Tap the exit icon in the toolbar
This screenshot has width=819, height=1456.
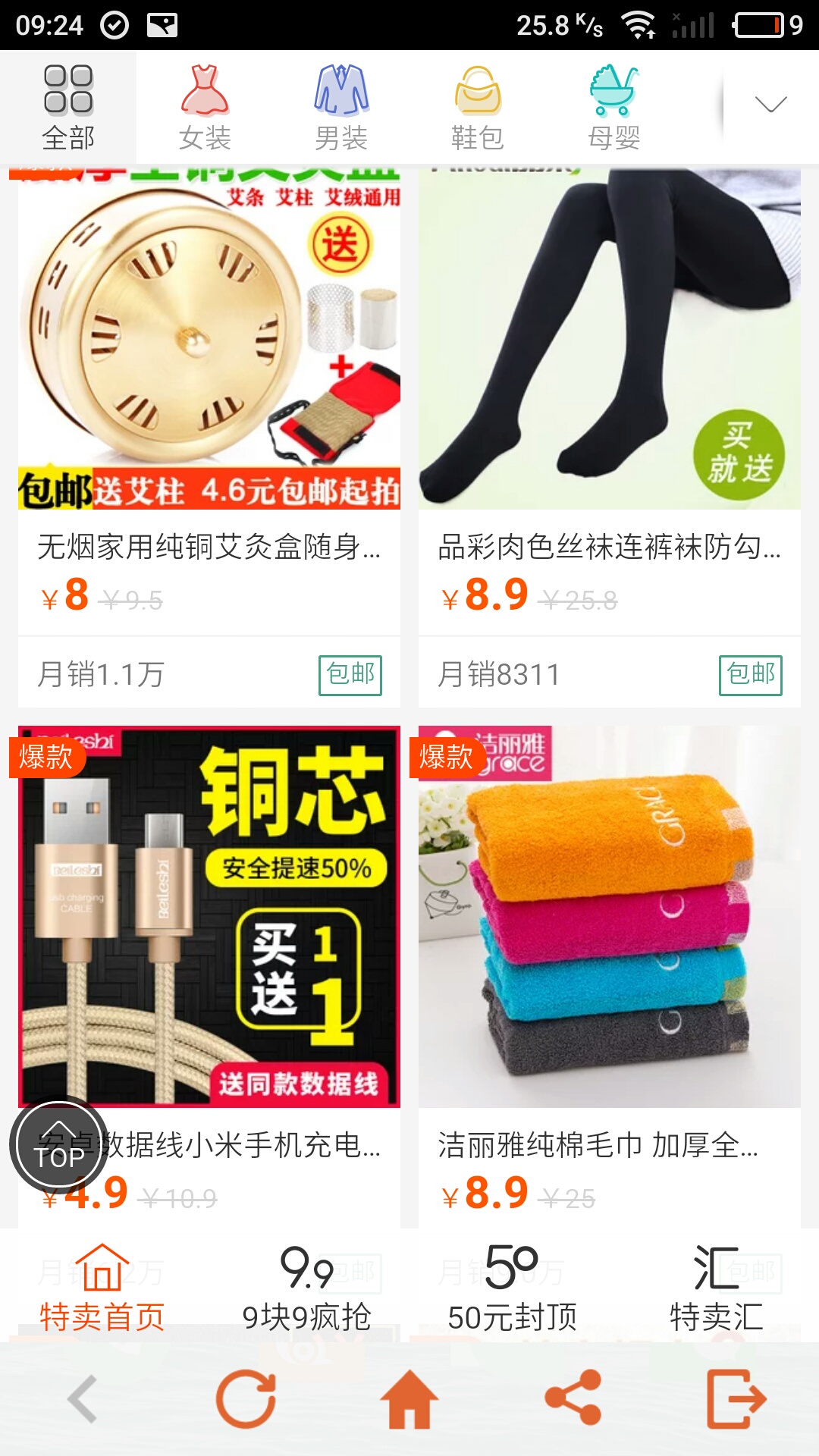(x=736, y=1399)
